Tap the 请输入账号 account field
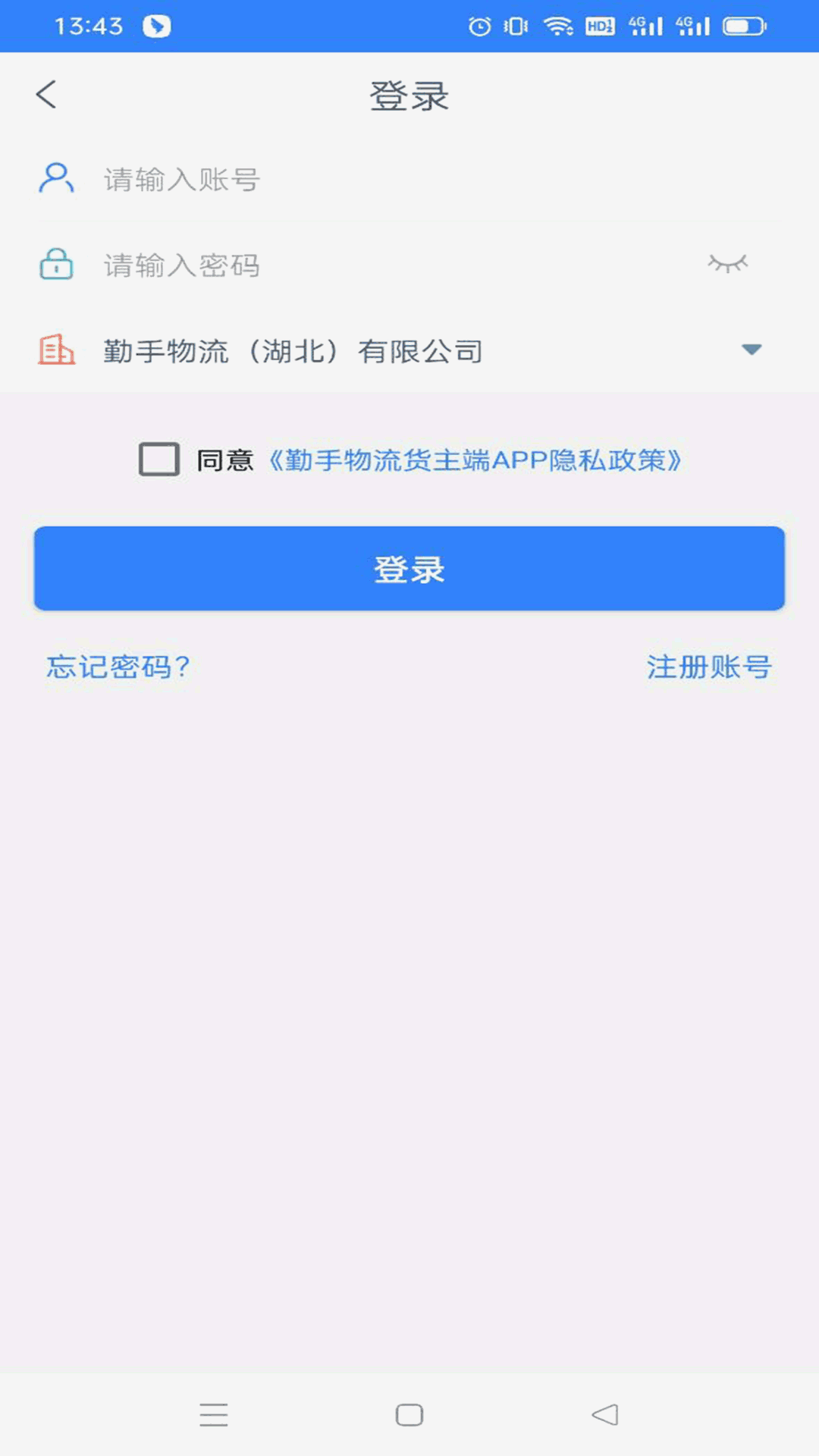 click(x=409, y=180)
